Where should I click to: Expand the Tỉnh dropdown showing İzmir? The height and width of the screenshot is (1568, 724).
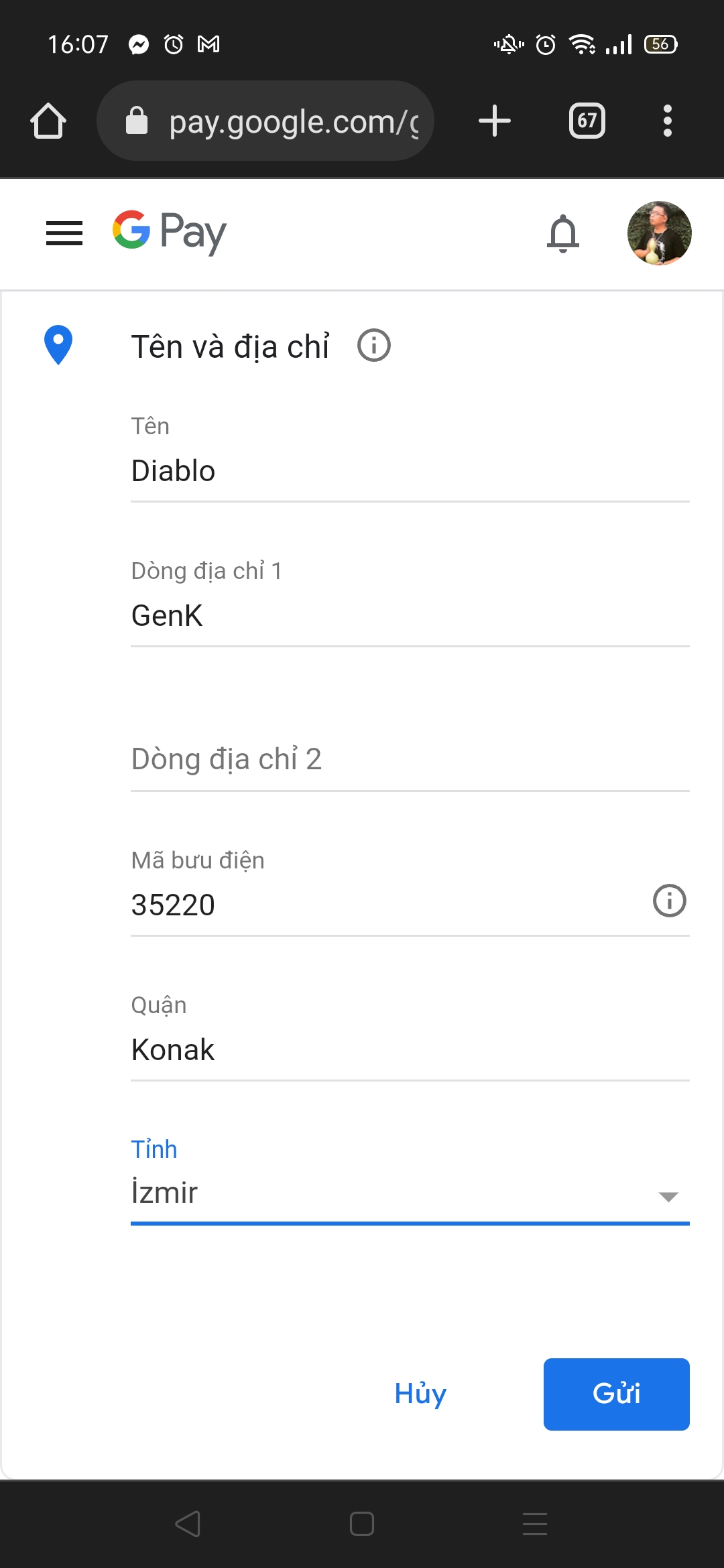coord(409,1194)
